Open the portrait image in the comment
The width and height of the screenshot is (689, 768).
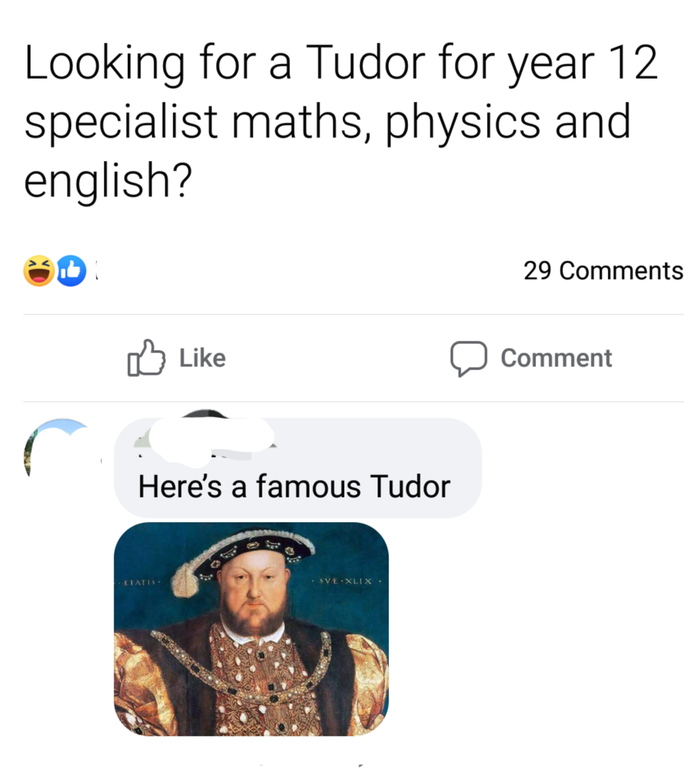tap(251, 628)
